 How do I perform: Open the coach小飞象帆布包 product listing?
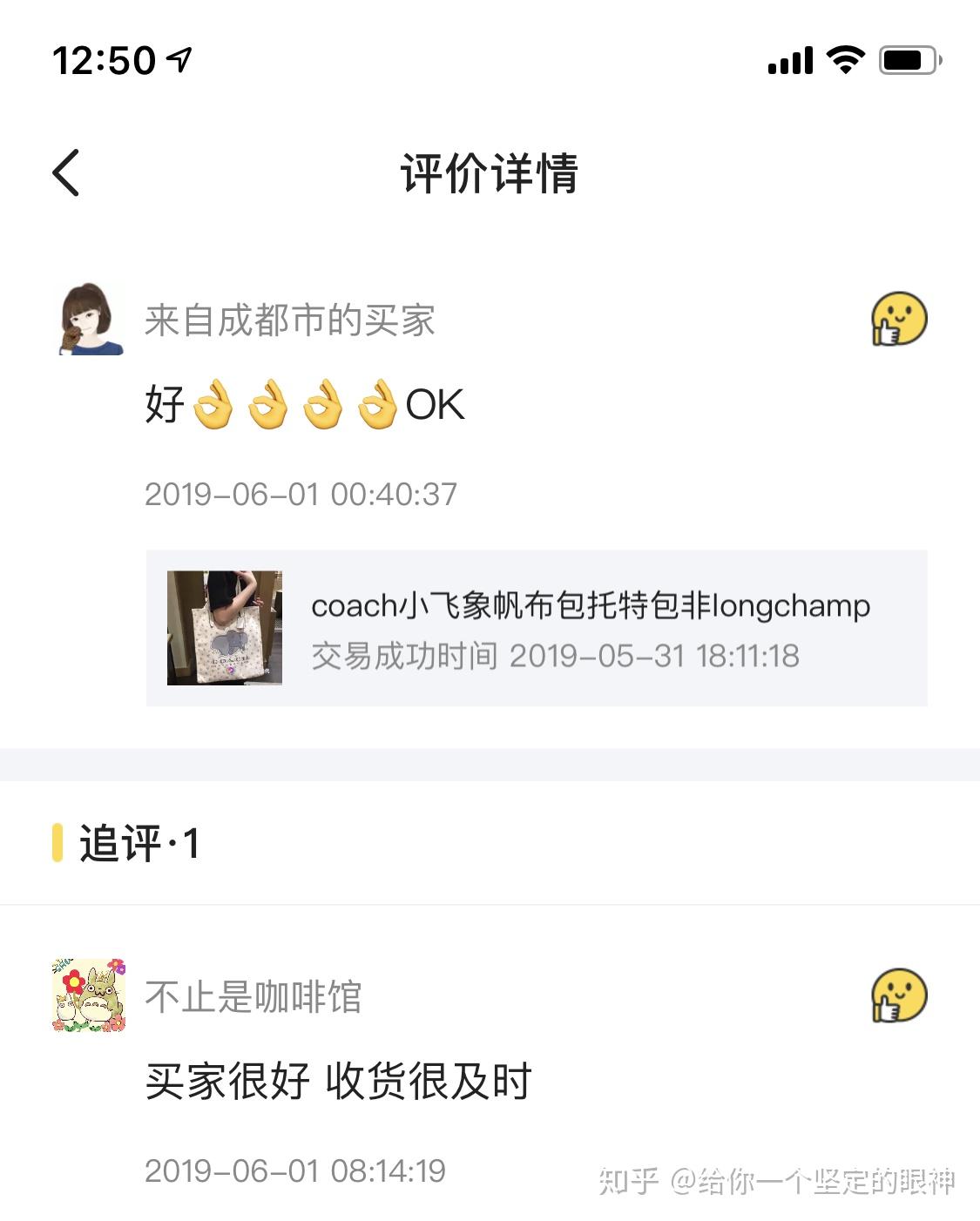coord(589,608)
